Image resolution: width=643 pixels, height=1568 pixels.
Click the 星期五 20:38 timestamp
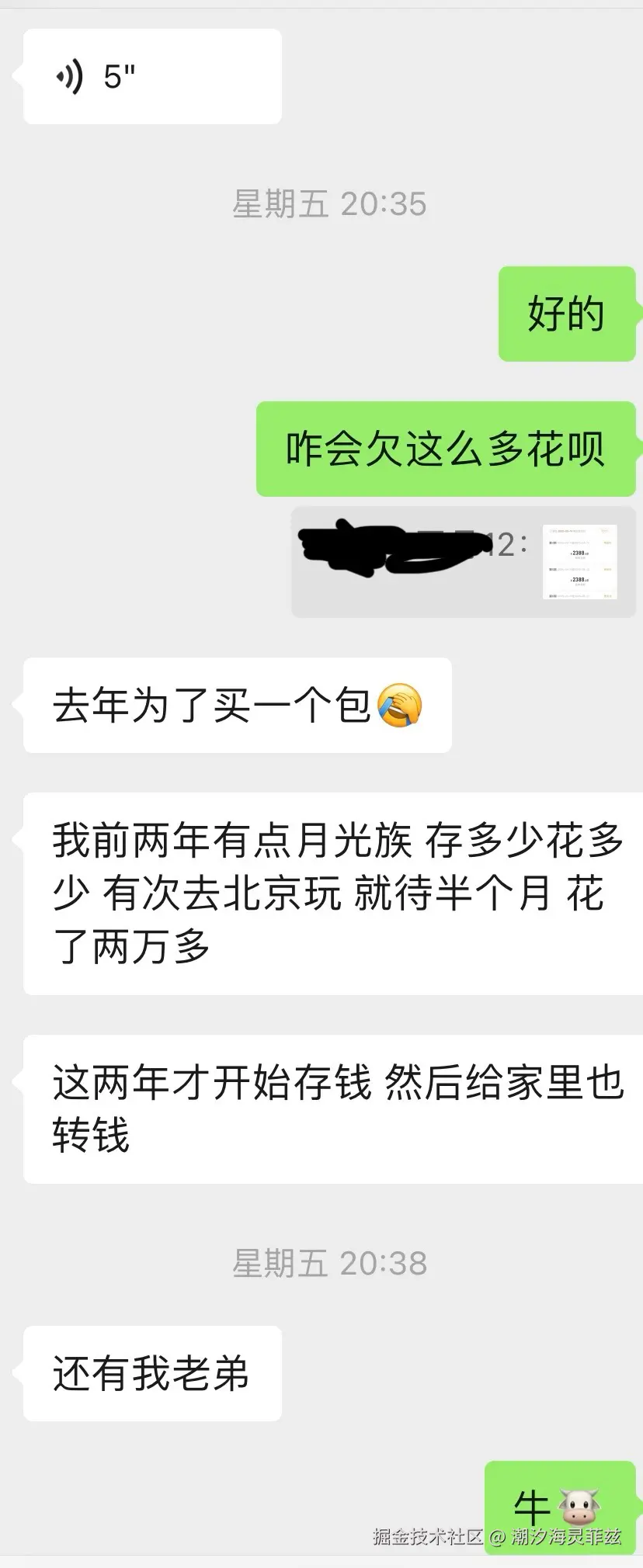[329, 1263]
